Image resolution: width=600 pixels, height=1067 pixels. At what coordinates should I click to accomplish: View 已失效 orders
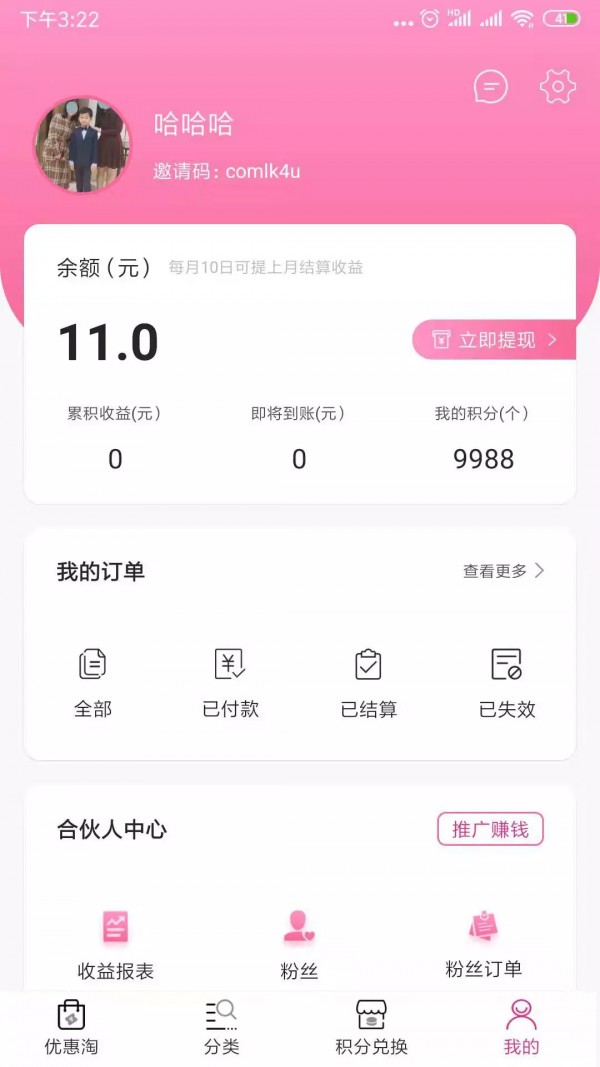point(507,683)
